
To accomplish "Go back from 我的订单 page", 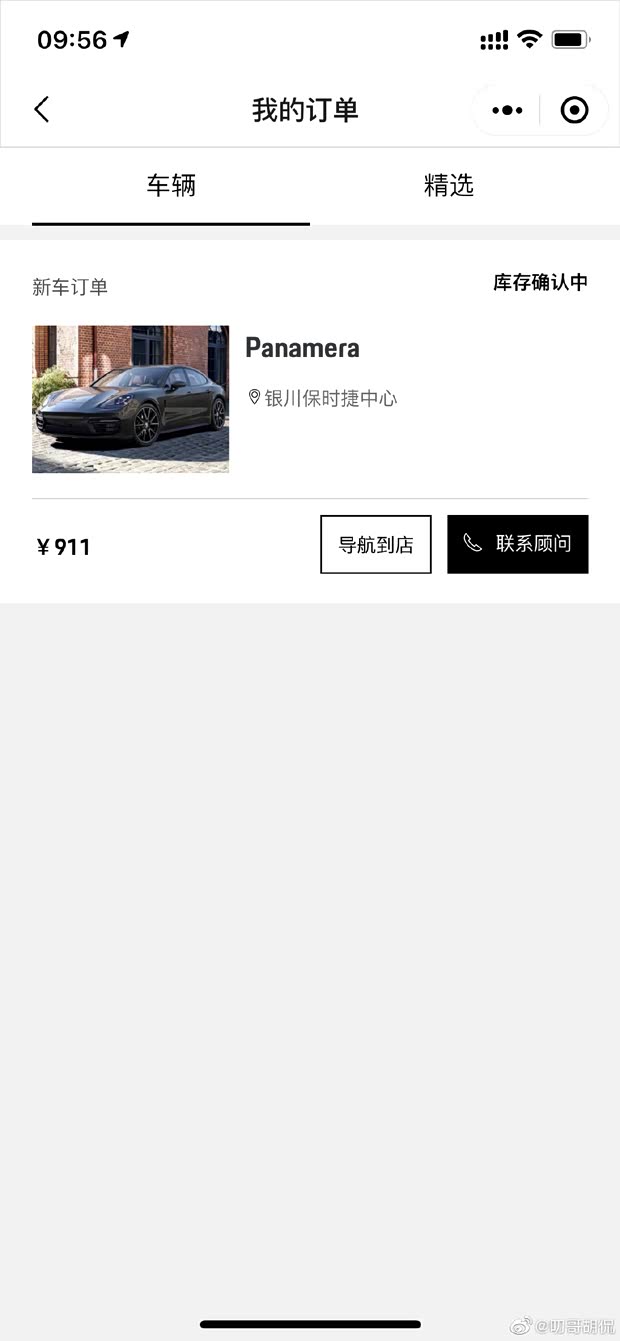I will pos(42,110).
